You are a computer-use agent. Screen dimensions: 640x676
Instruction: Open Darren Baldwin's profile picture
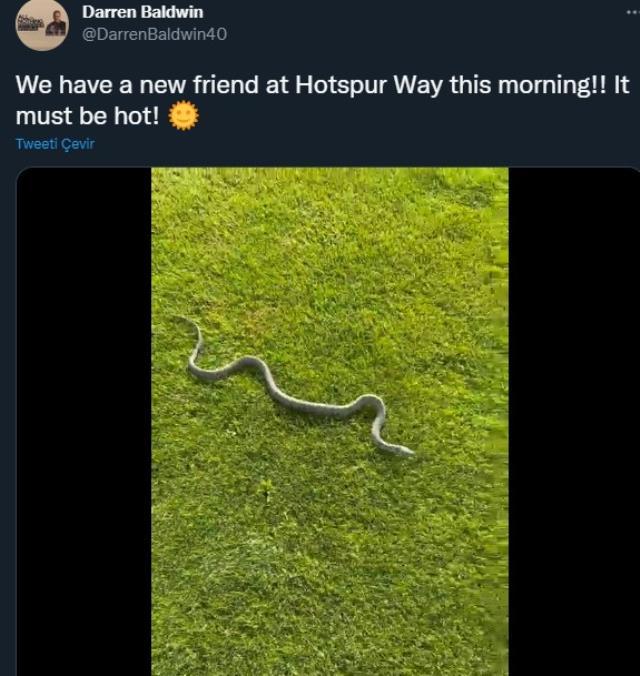[x=42, y=24]
